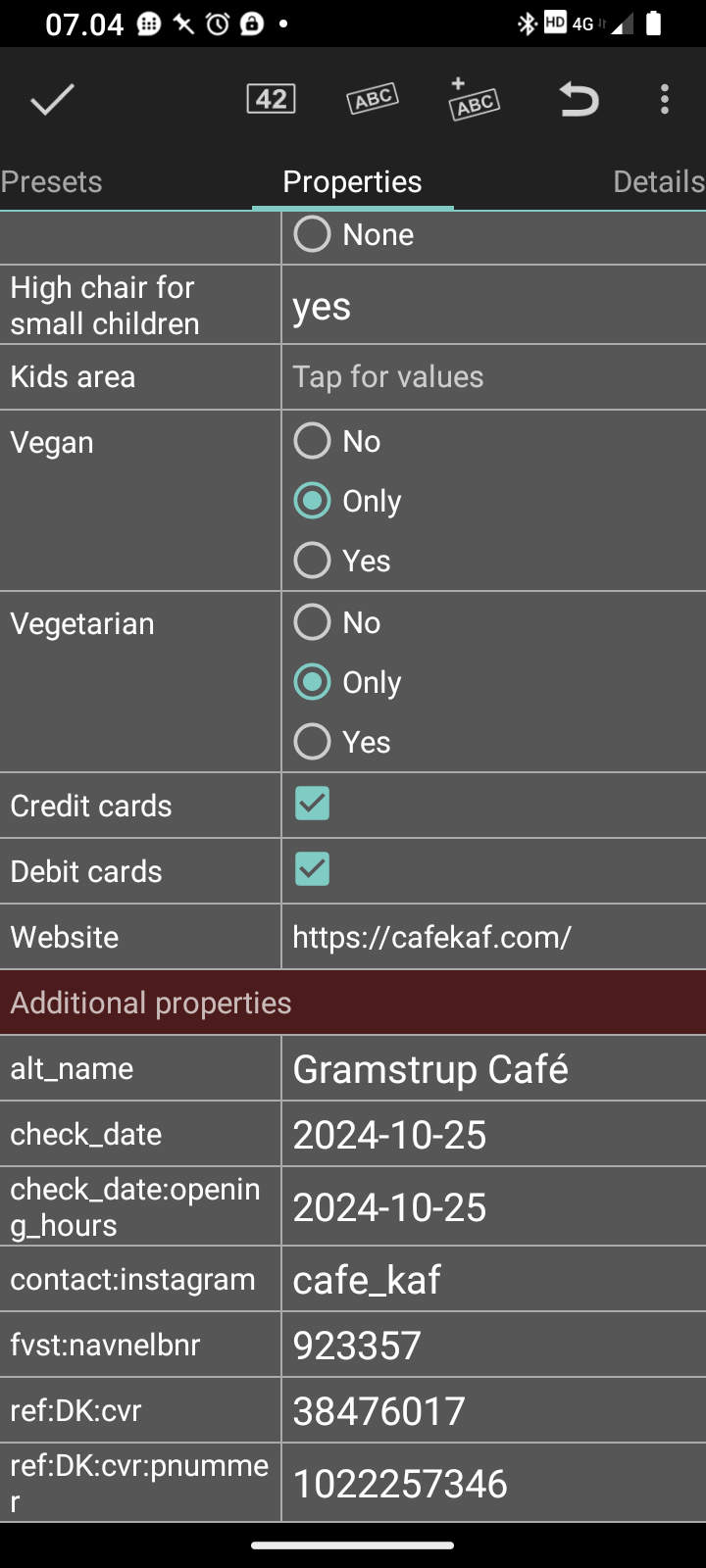Screen dimensions: 706x1568
Task: Open the overflow menu
Action: click(665, 99)
